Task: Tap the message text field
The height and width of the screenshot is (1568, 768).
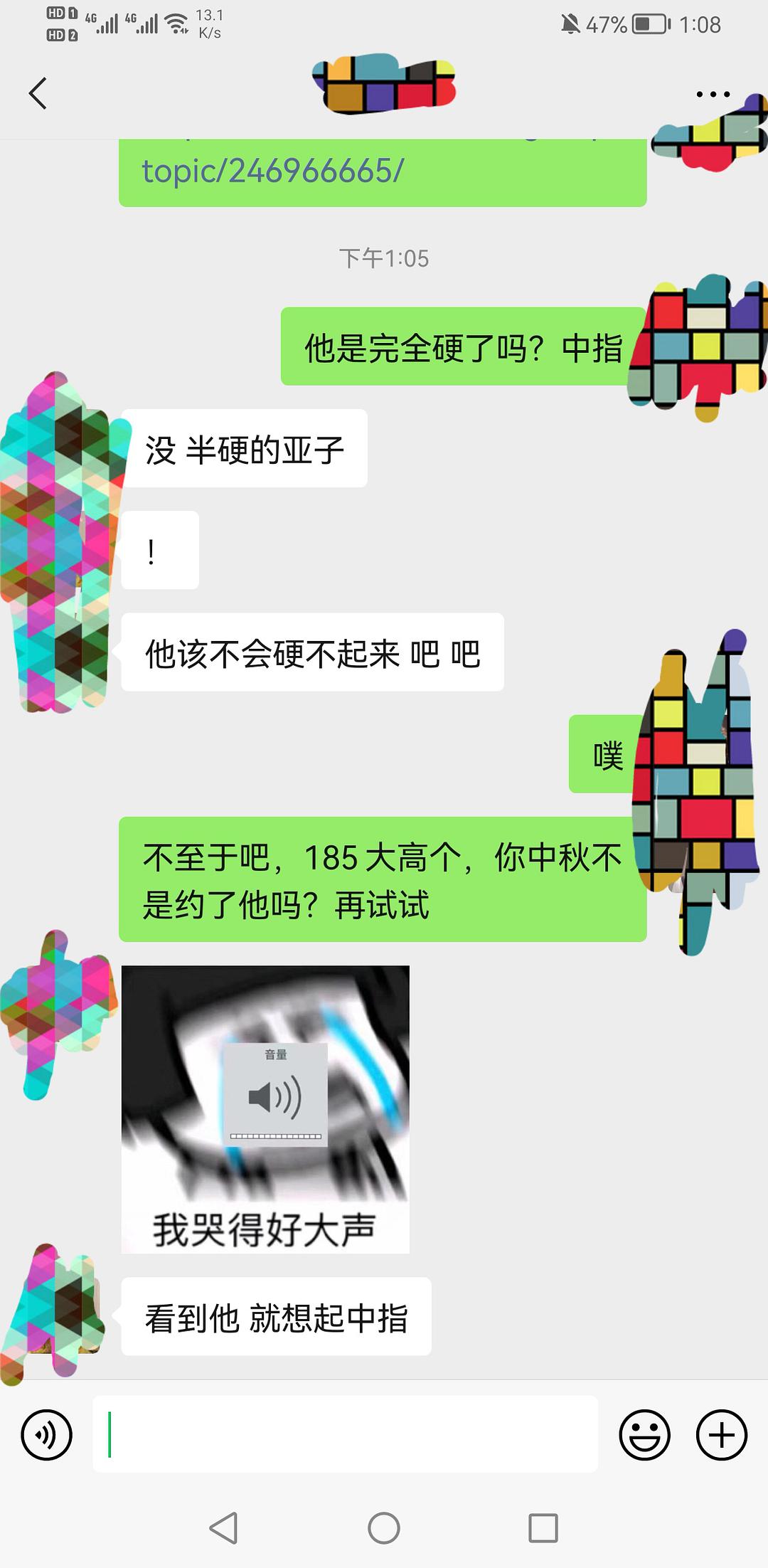Action: point(345,1434)
